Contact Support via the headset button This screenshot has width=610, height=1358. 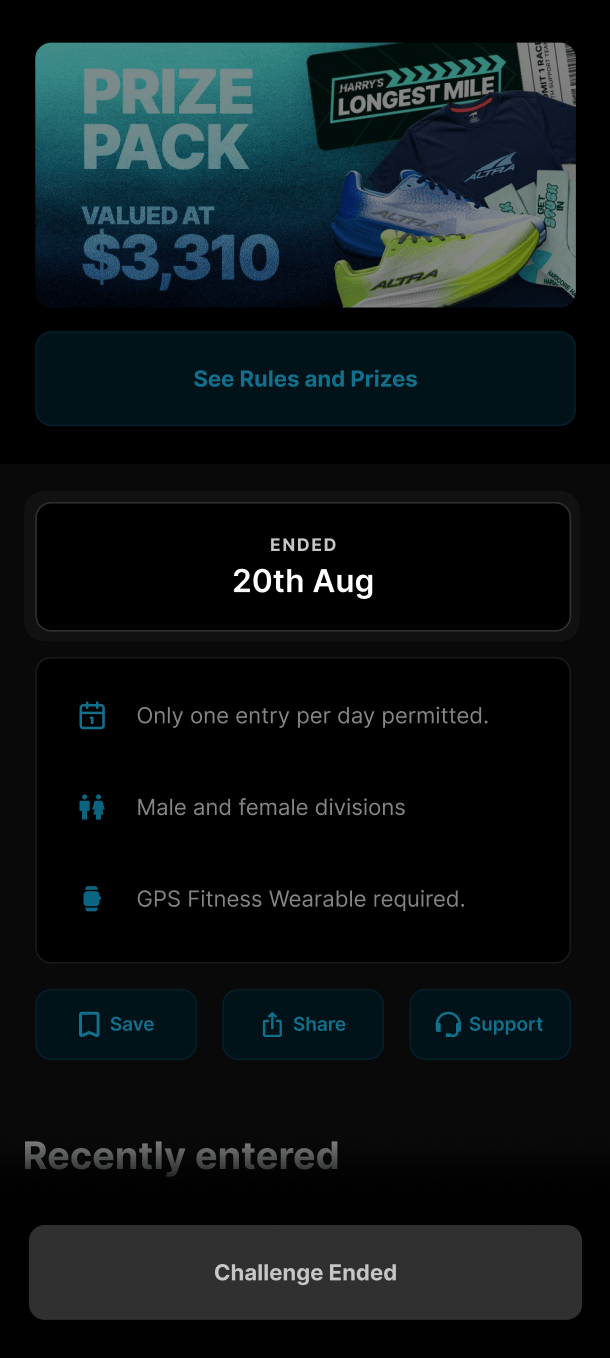(490, 1024)
